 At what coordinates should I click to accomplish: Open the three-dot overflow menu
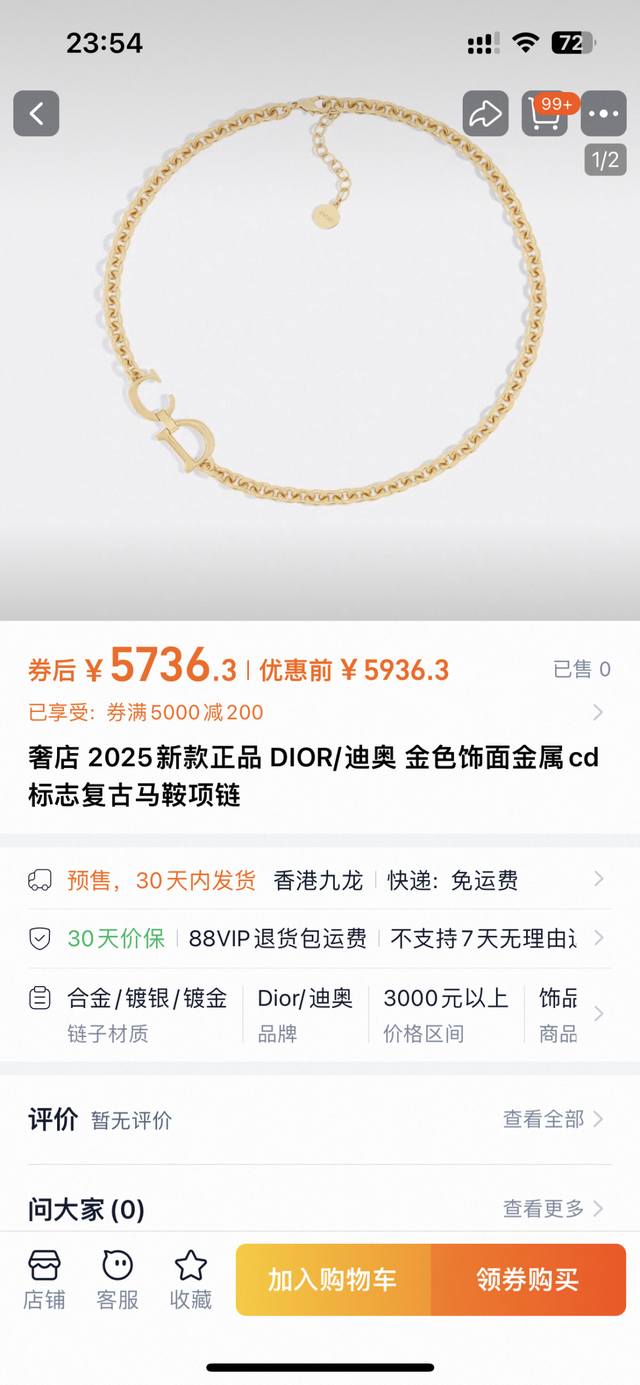point(603,114)
